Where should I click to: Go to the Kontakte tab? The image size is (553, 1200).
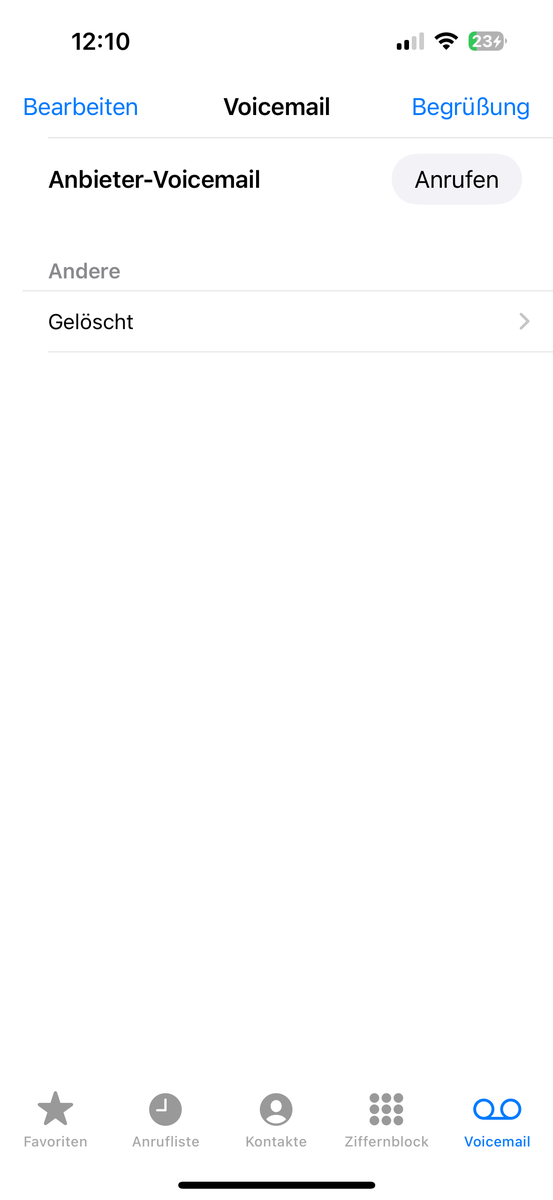(x=276, y=1120)
